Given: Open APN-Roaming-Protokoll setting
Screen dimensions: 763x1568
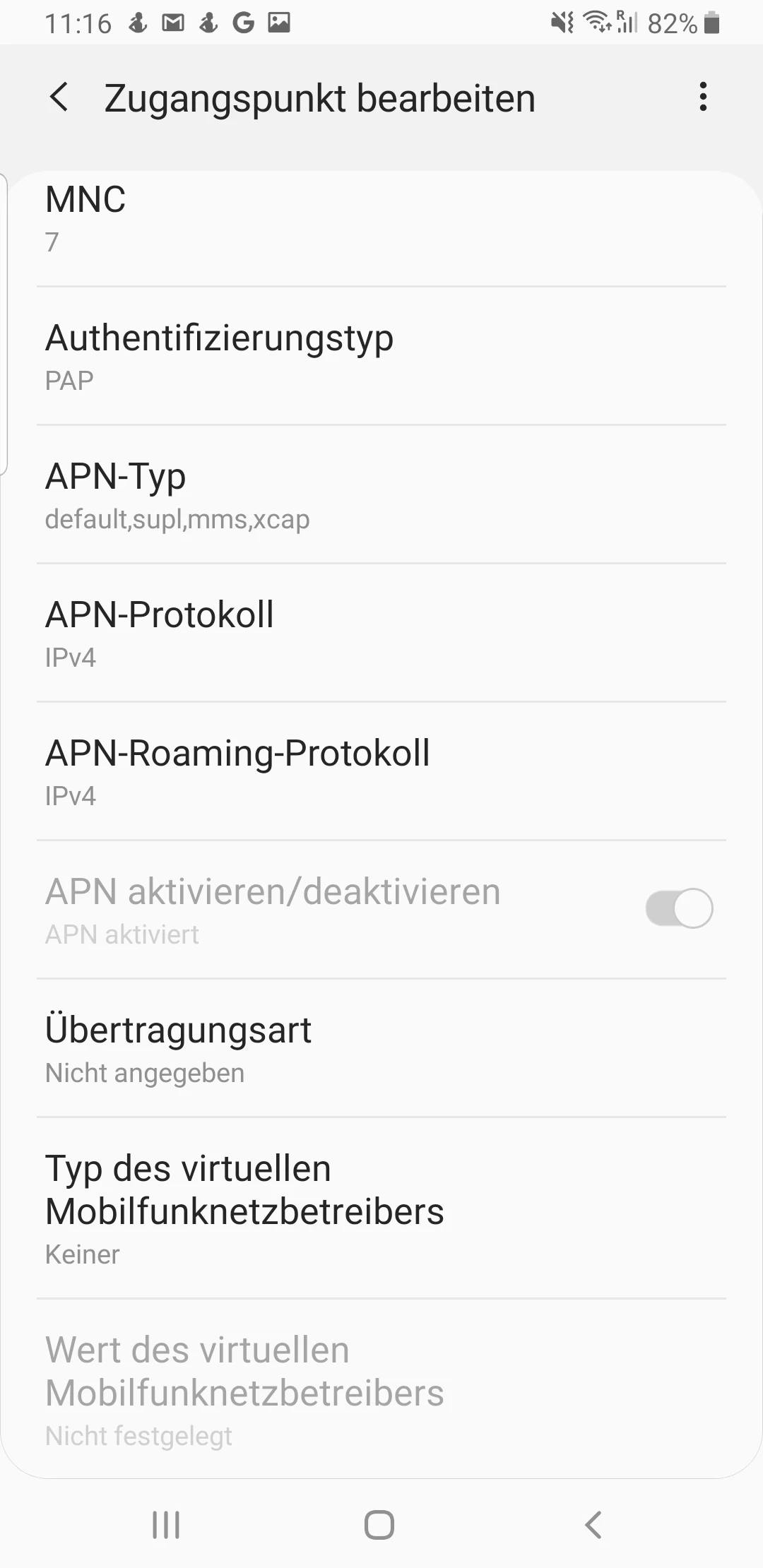Looking at the screenshot, I should coord(381,772).
